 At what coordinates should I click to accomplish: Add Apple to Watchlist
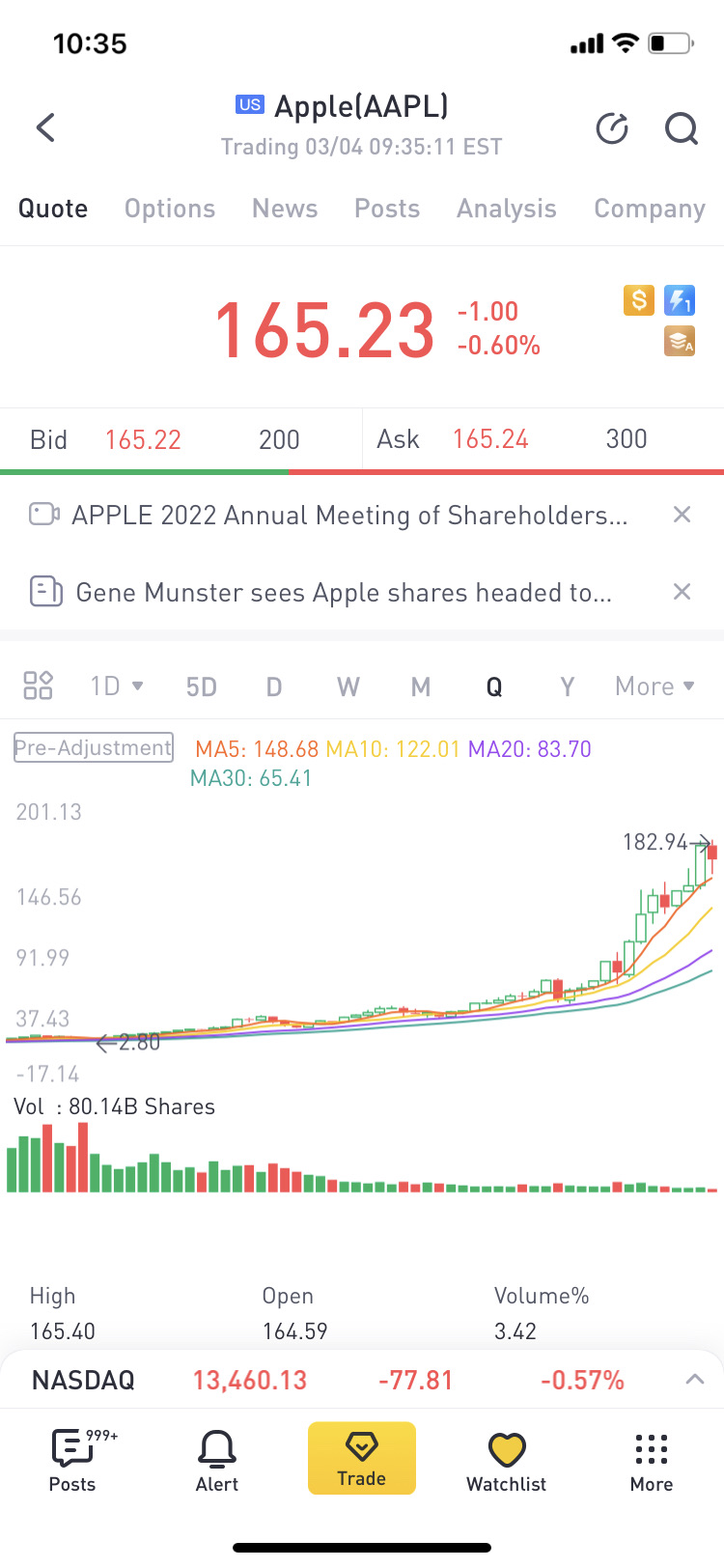point(506,1460)
